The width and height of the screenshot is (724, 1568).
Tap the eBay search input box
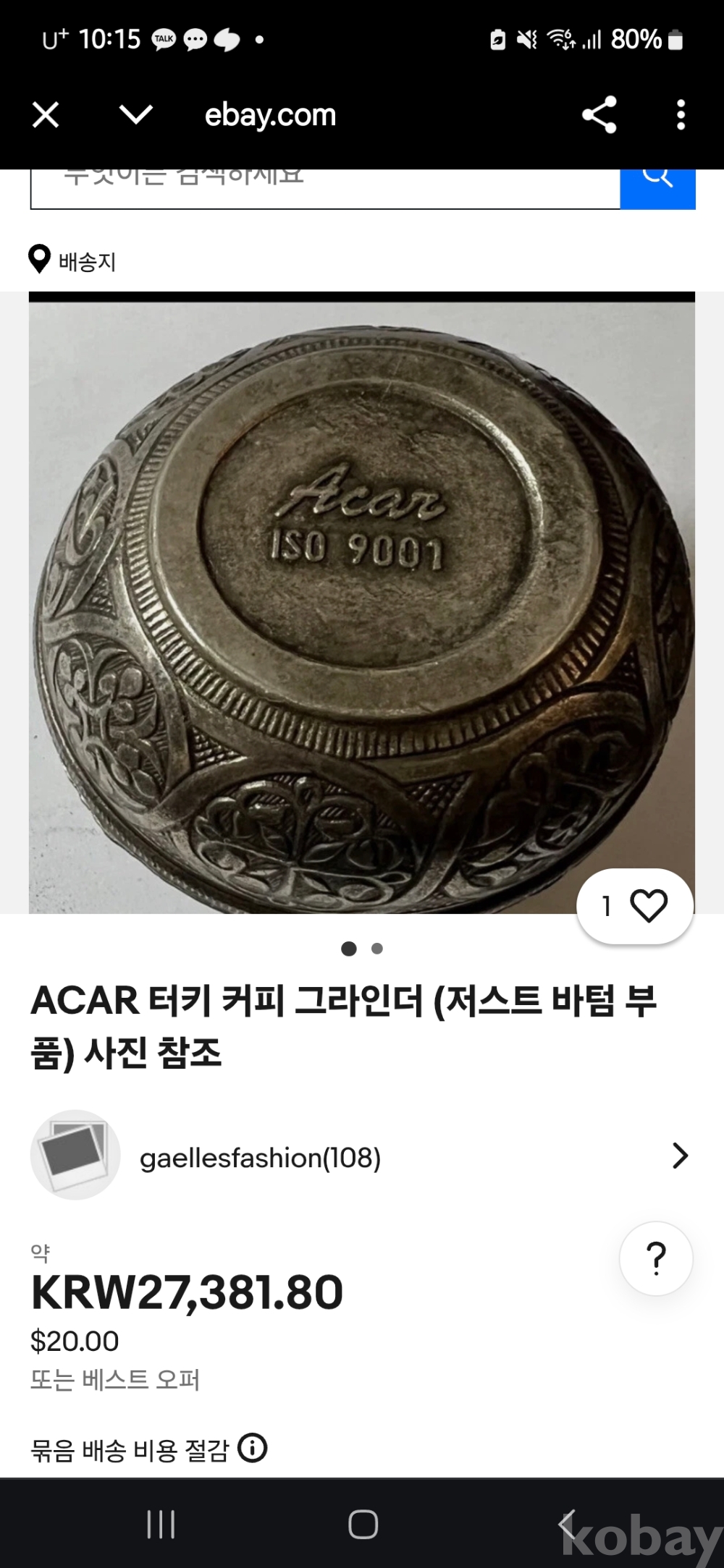324,187
